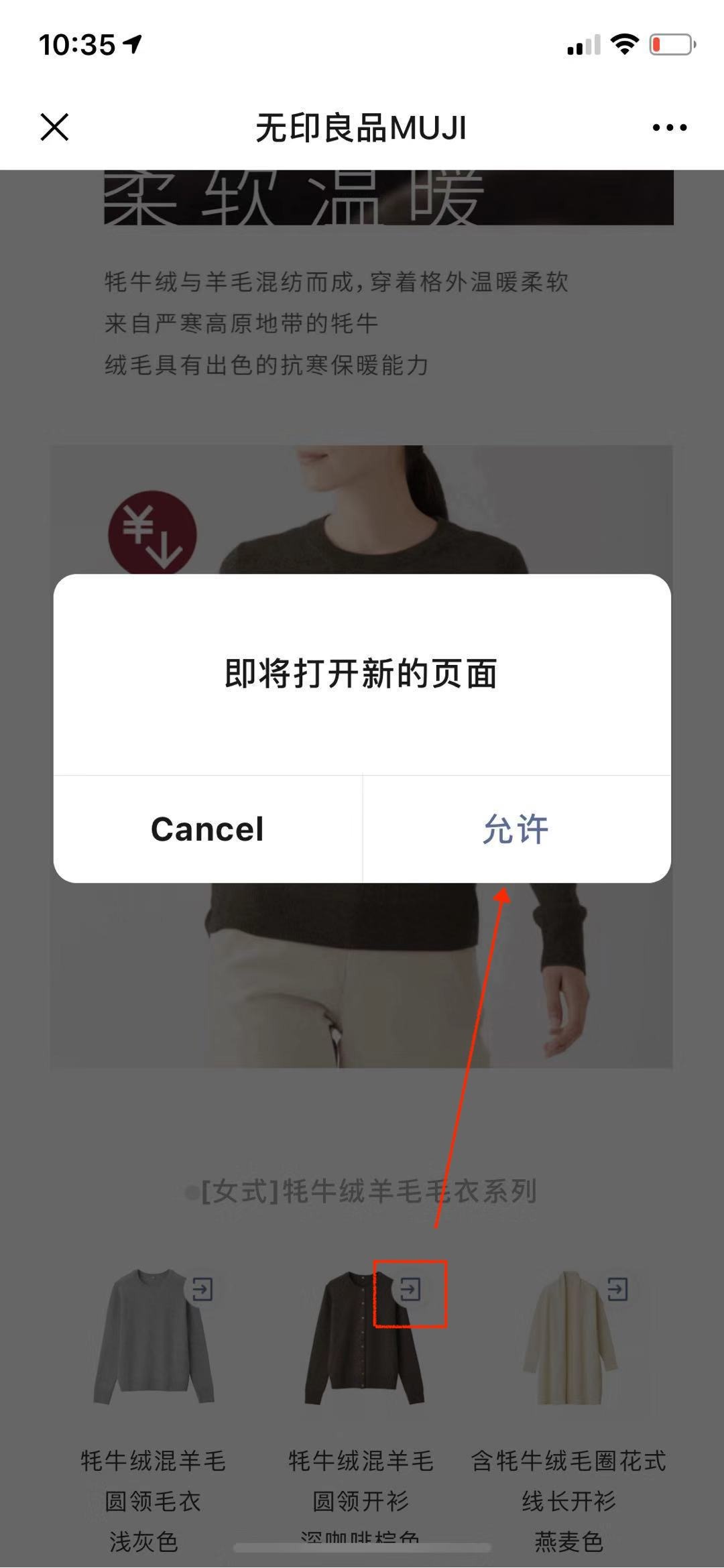Tap Cancel in the dialog
The height and width of the screenshot is (1568, 724).
pyautogui.click(x=208, y=829)
